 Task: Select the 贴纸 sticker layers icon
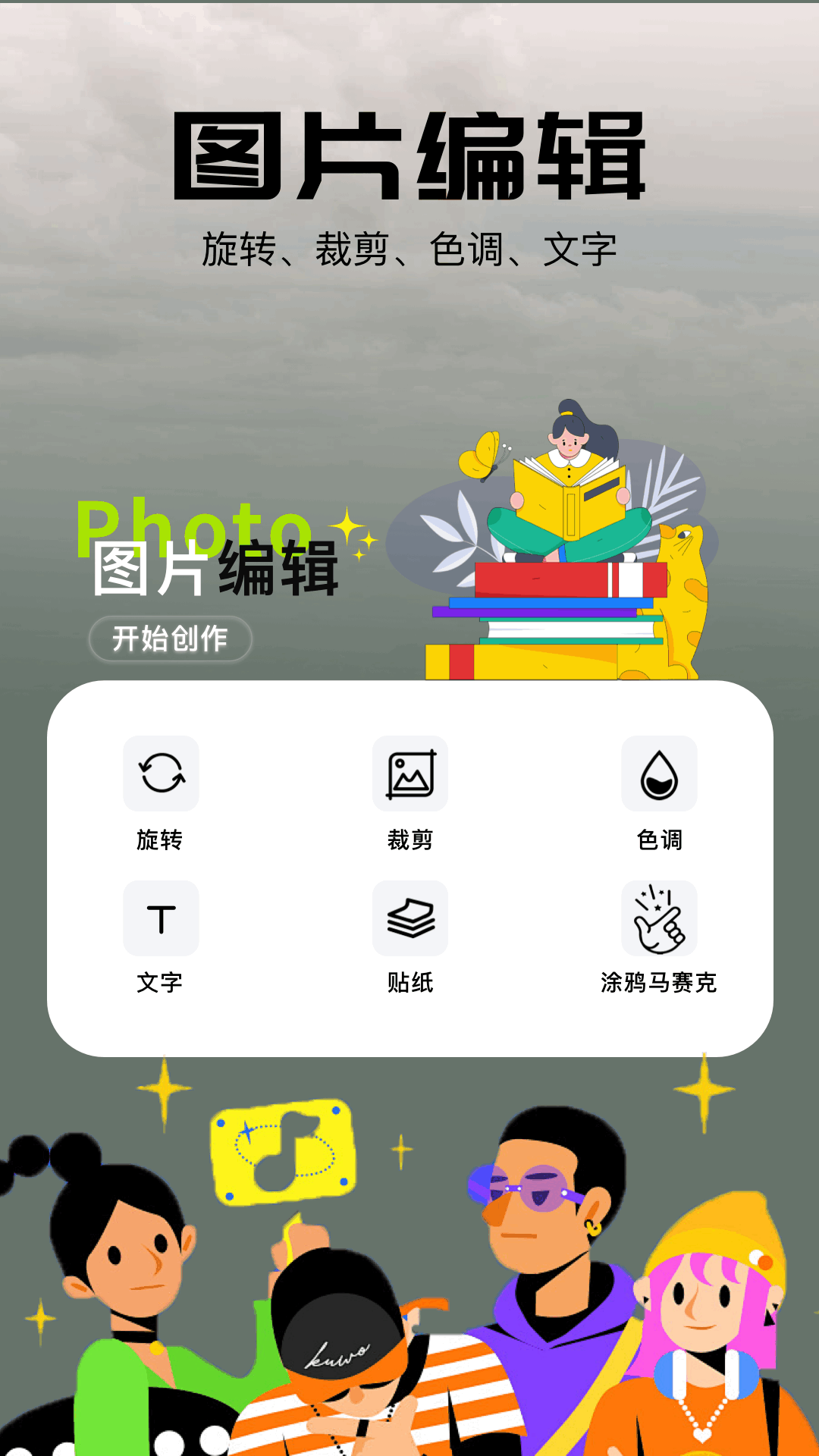(x=409, y=918)
